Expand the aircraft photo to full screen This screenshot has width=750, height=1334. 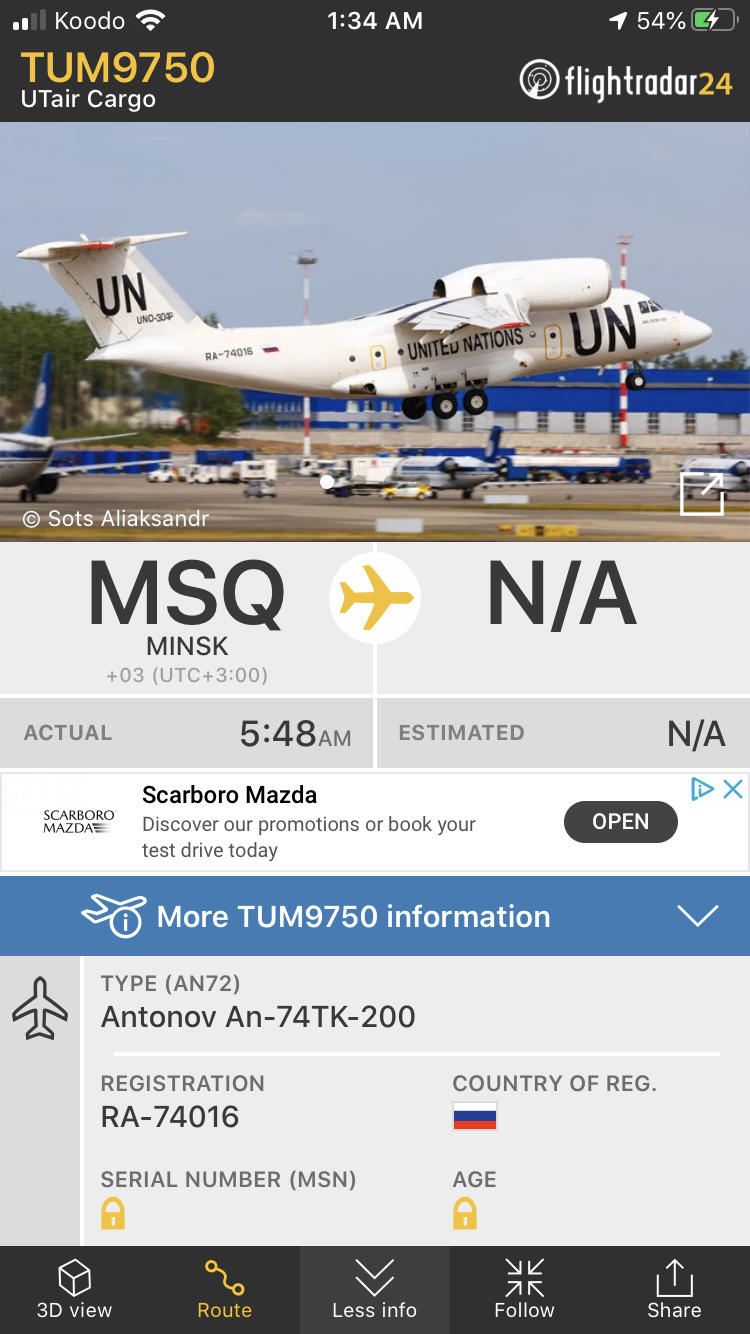click(x=701, y=494)
